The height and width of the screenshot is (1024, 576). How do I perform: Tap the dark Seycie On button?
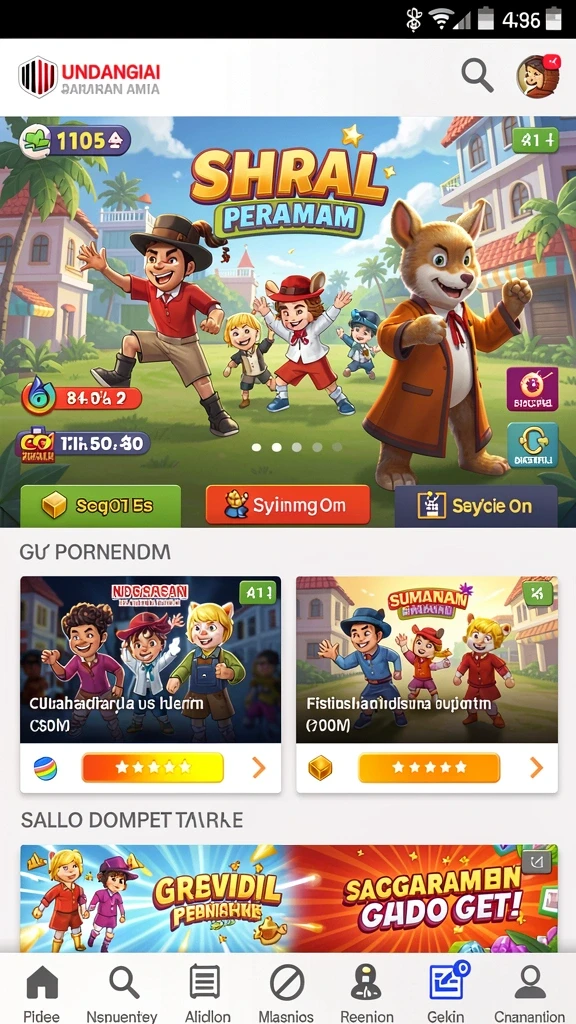pyautogui.click(x=476, y=506)
